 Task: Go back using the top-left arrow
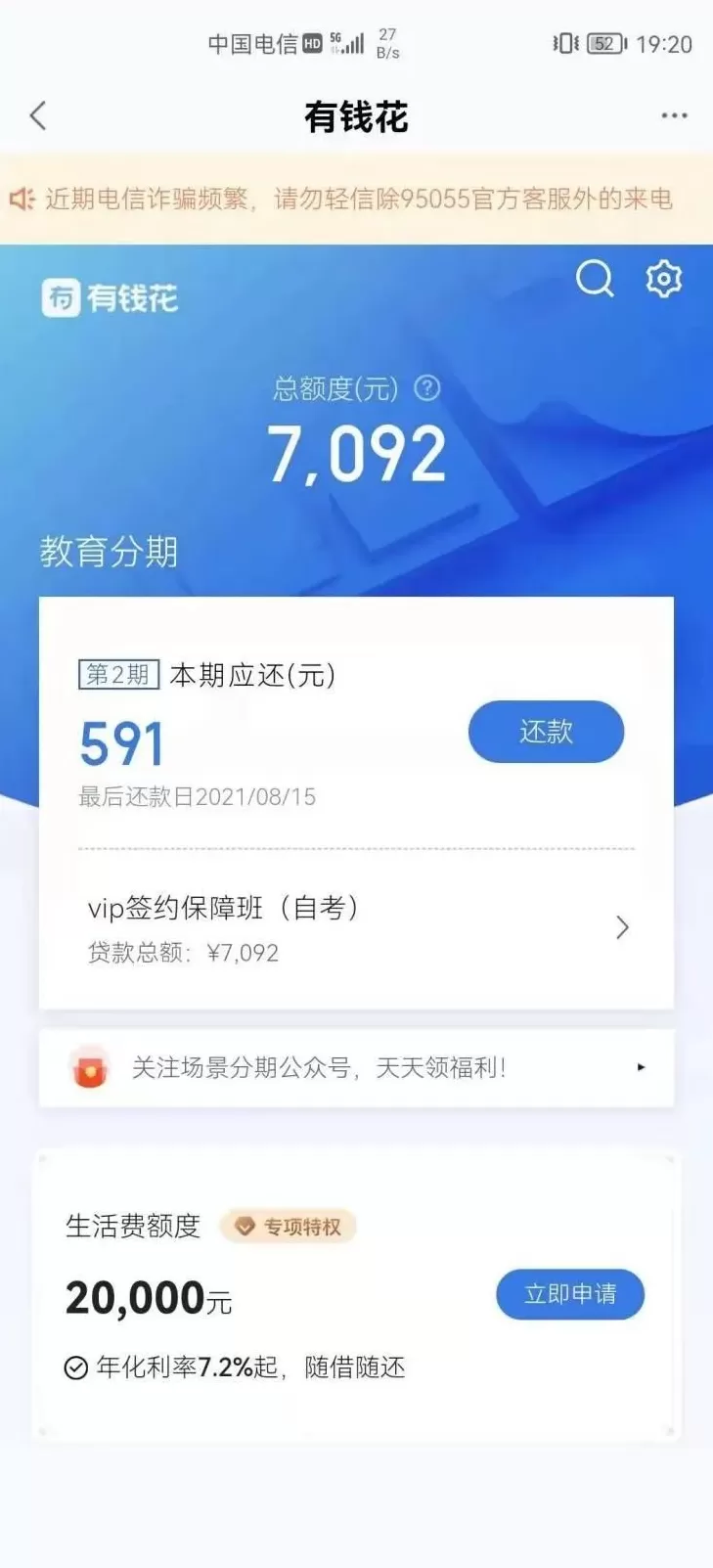point(38,116)
